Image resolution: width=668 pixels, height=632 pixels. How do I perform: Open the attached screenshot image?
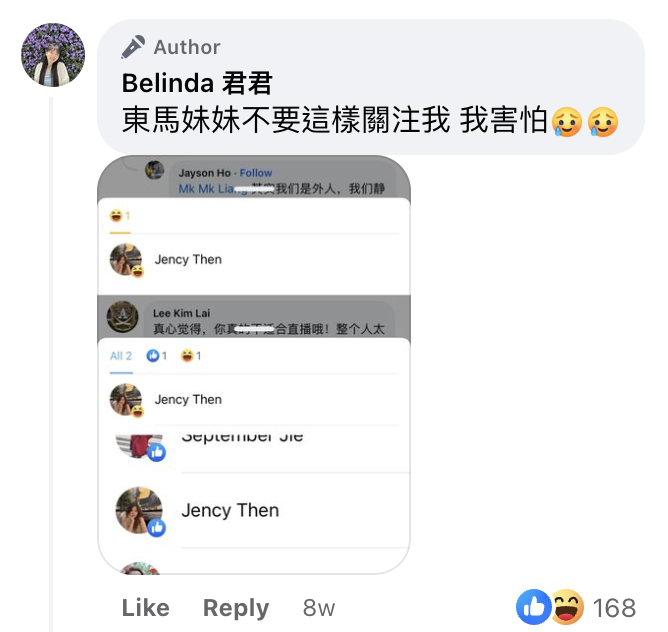(x=254, y=364)
